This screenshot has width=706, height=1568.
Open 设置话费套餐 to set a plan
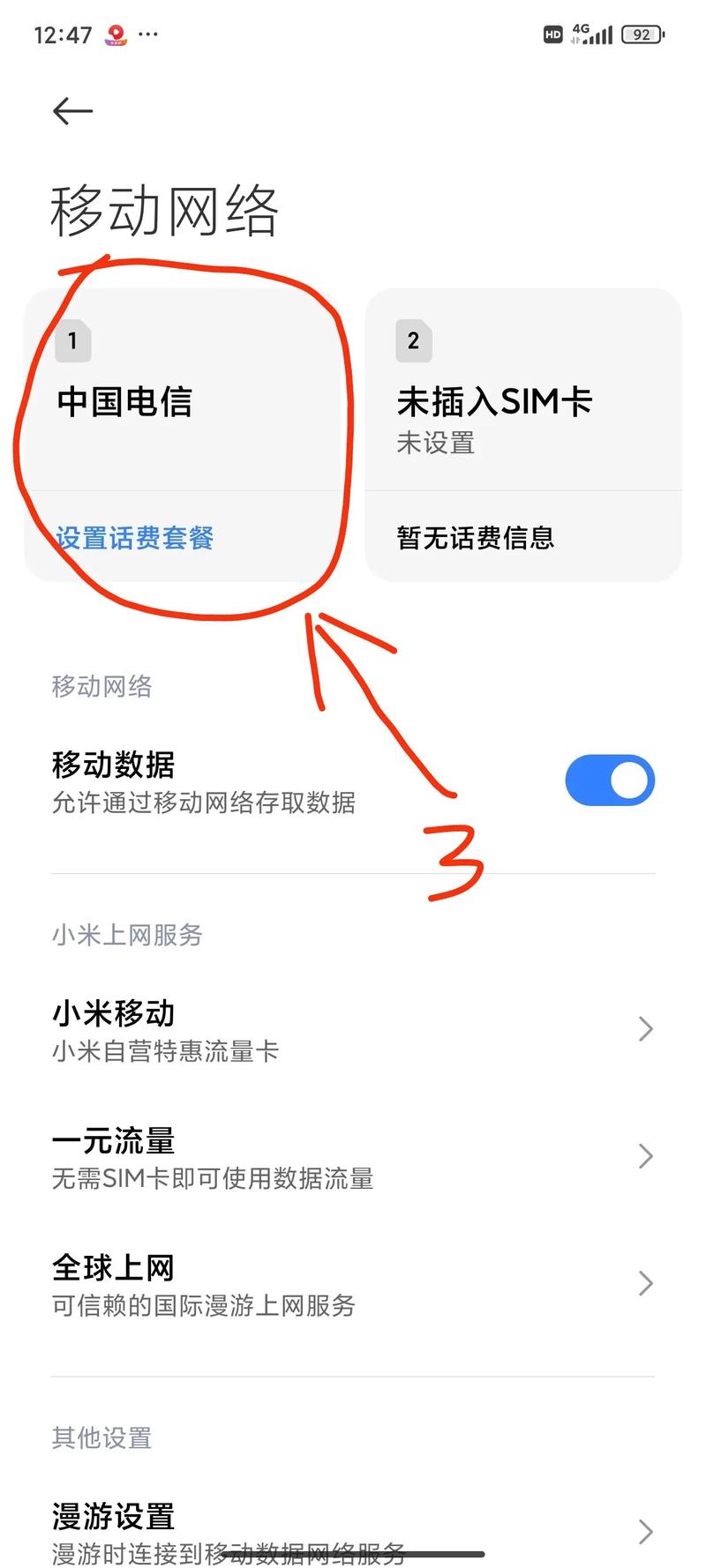(x=134, y=538)
